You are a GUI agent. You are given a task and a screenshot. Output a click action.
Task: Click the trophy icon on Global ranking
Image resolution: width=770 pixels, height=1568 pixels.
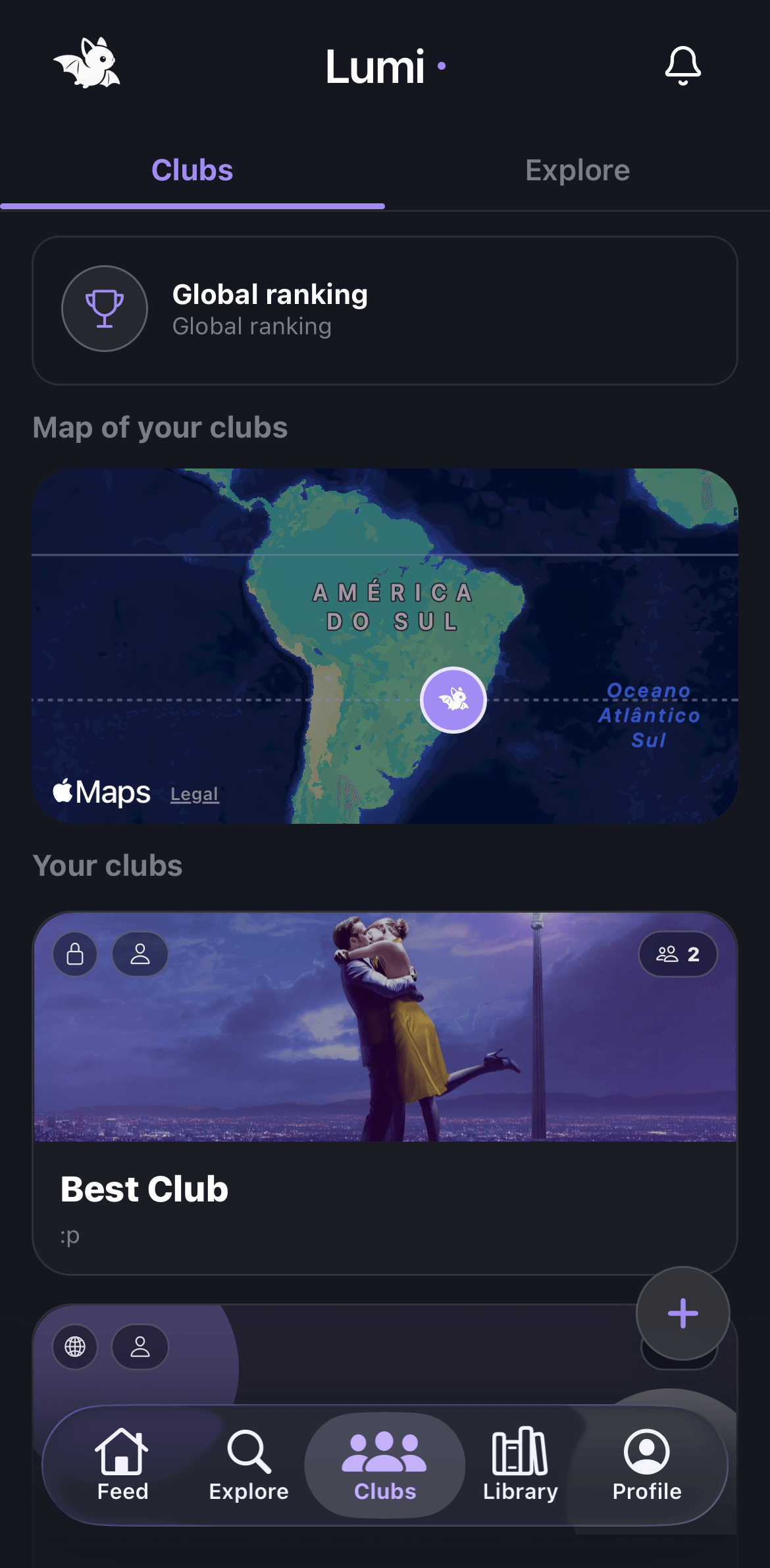point(104,309)
